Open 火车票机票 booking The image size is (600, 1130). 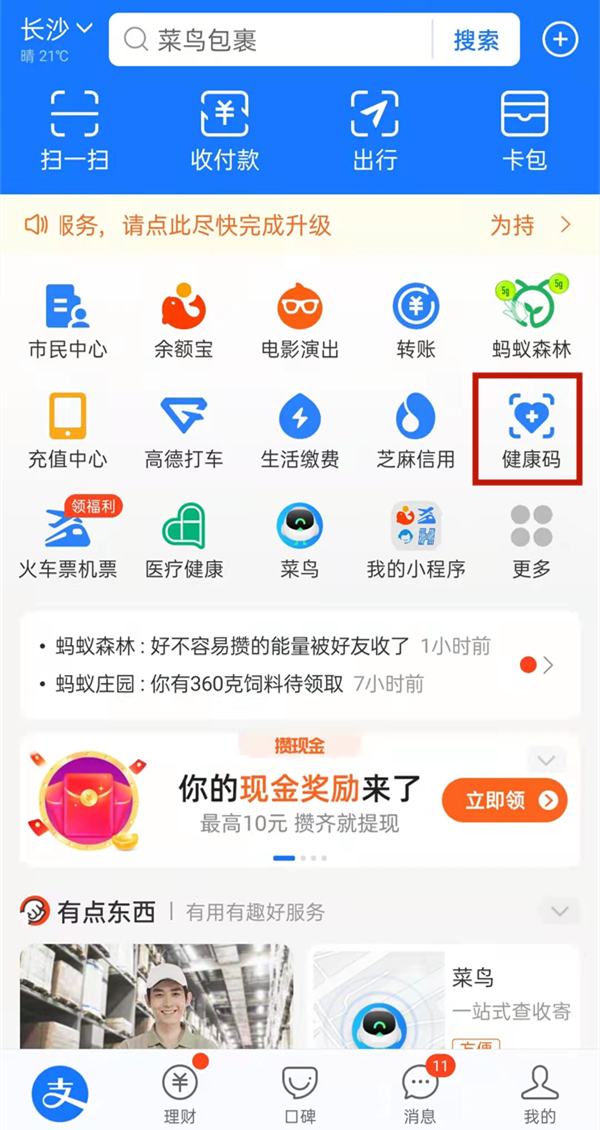[x=68, y=538]
